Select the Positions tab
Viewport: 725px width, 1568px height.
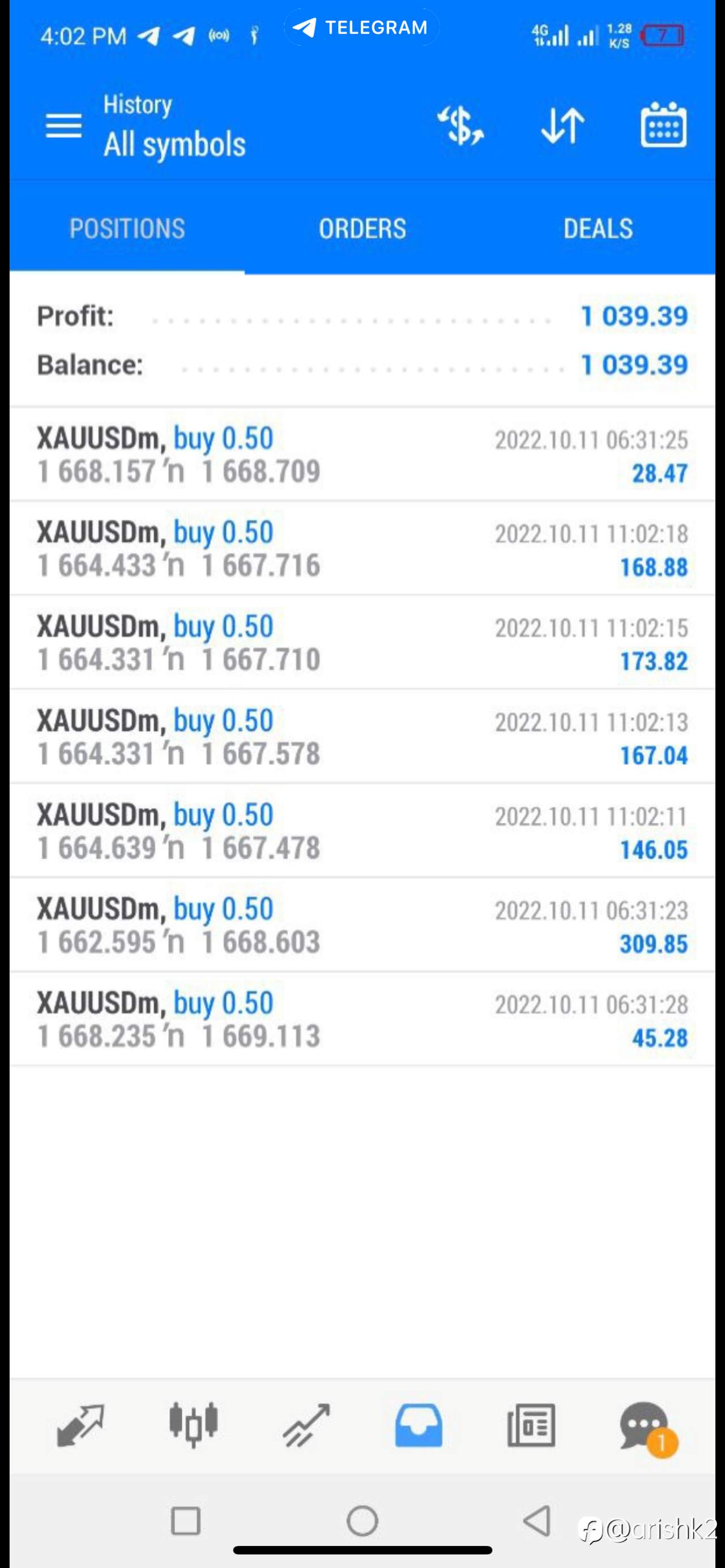pos(127,229)
